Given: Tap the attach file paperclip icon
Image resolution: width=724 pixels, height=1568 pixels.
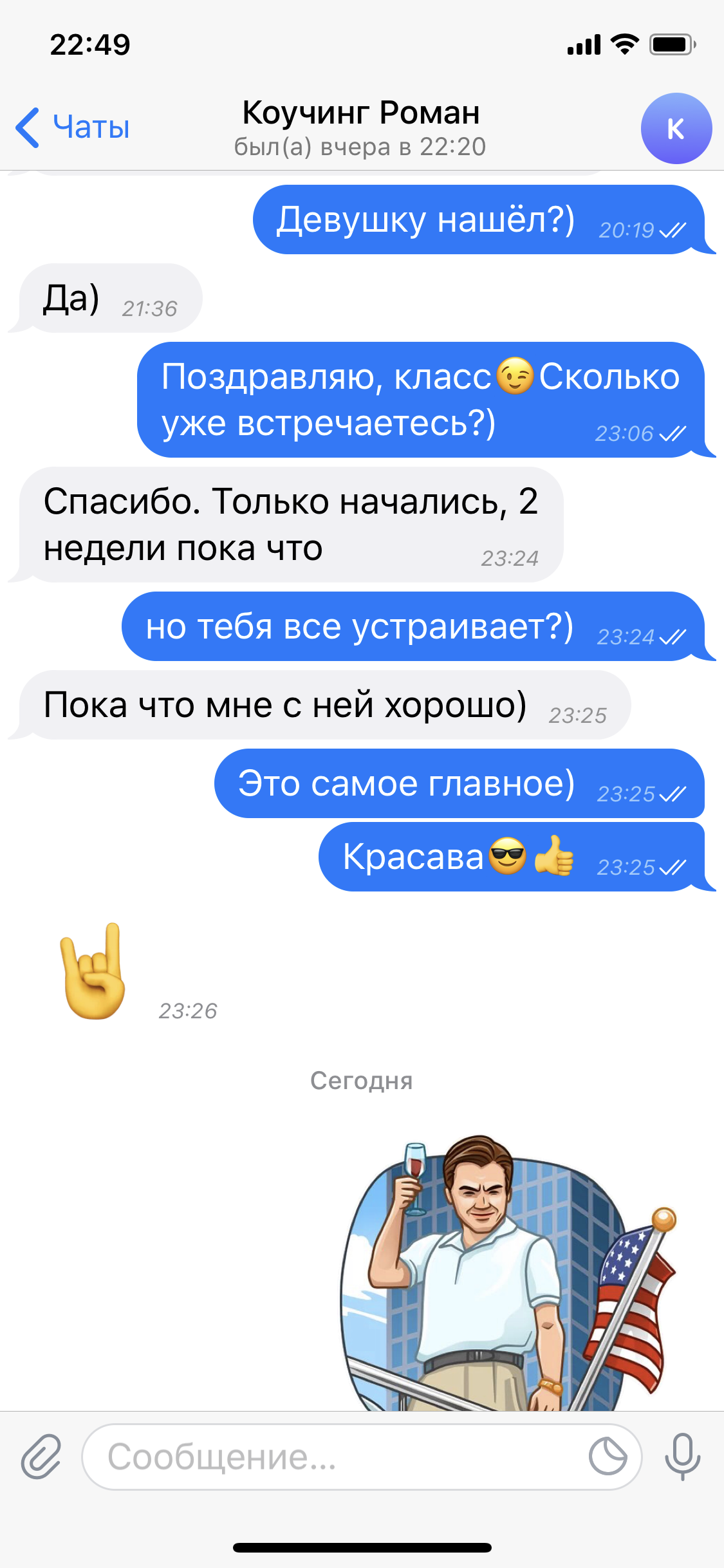Looking at the screenshot, I should (41, 1456).
